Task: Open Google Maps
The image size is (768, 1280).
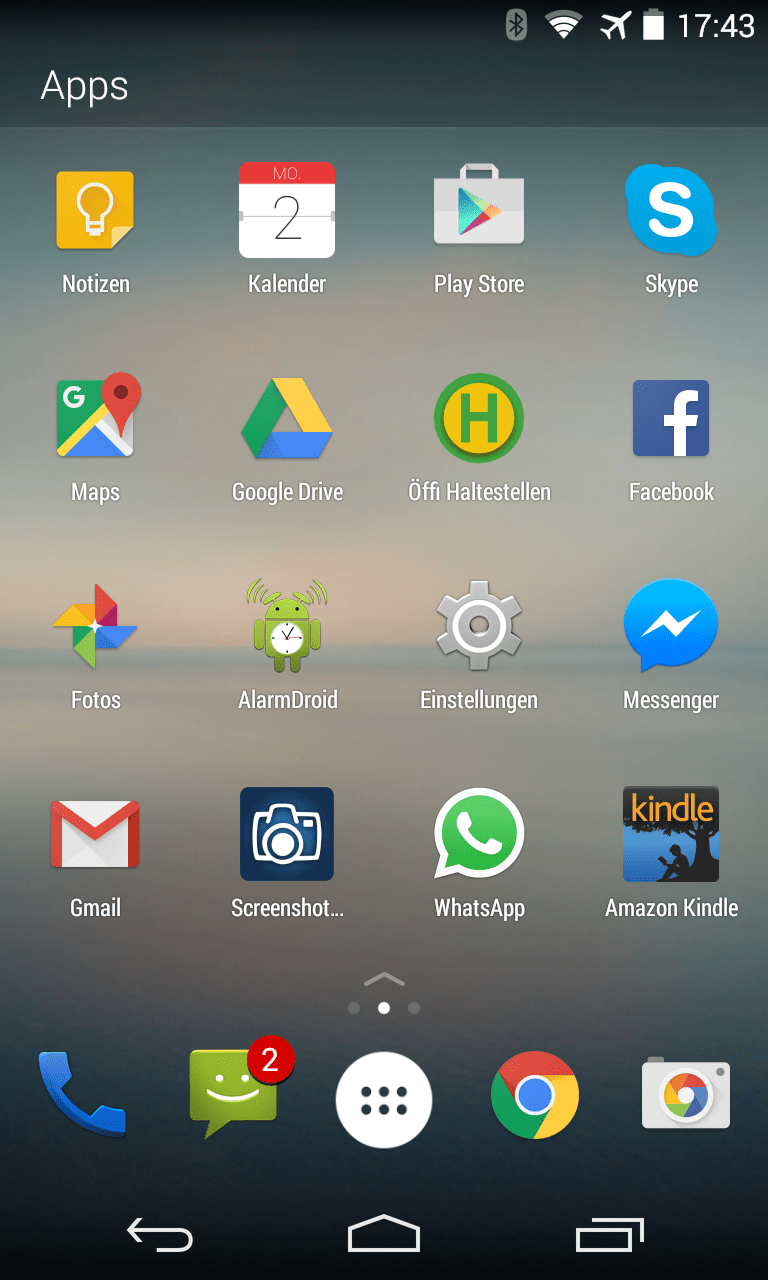Action: tap(96, 418)
